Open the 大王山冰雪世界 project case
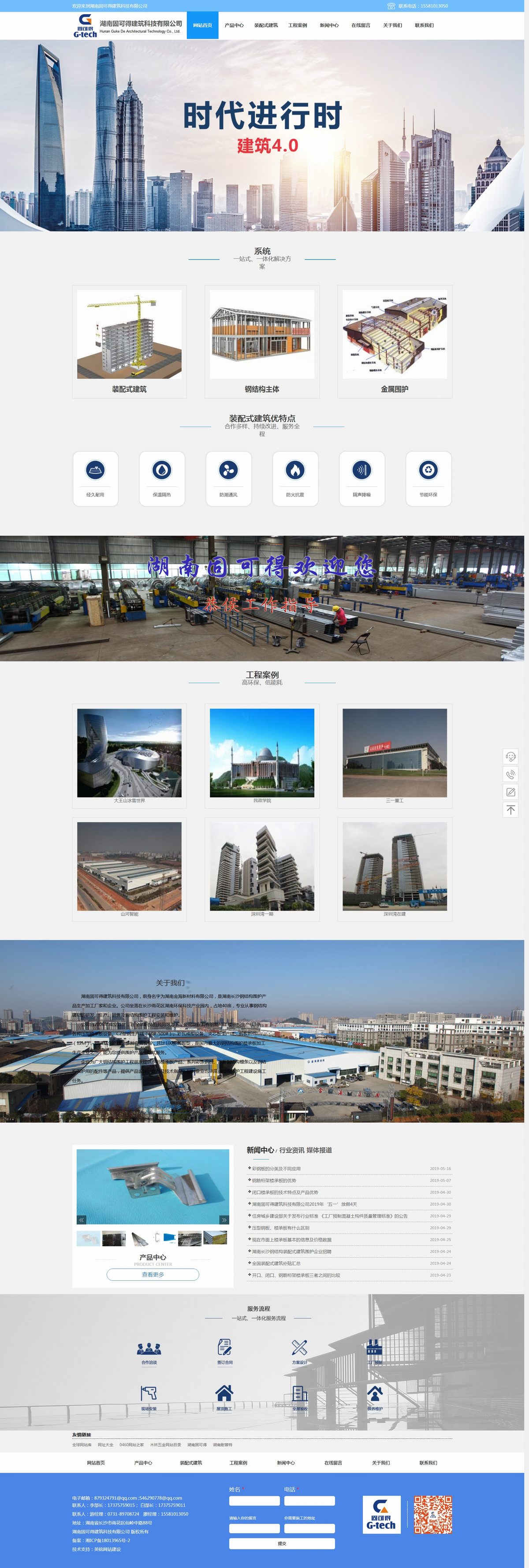The width and height of the screenshot is (529, 1568). pyautogui.click(x=129, y=755)
